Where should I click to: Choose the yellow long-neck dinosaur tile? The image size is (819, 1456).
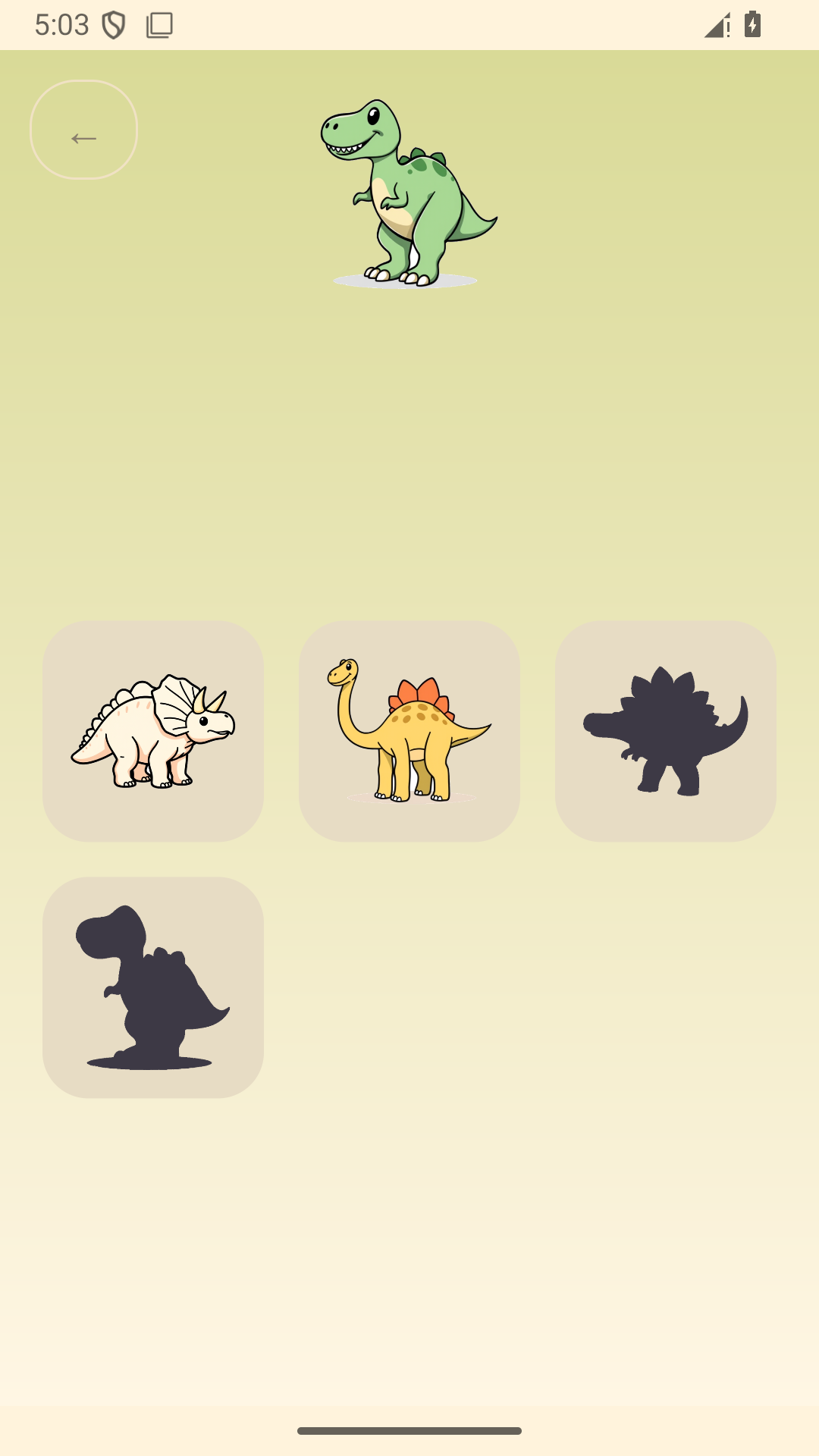coord(409,731)
